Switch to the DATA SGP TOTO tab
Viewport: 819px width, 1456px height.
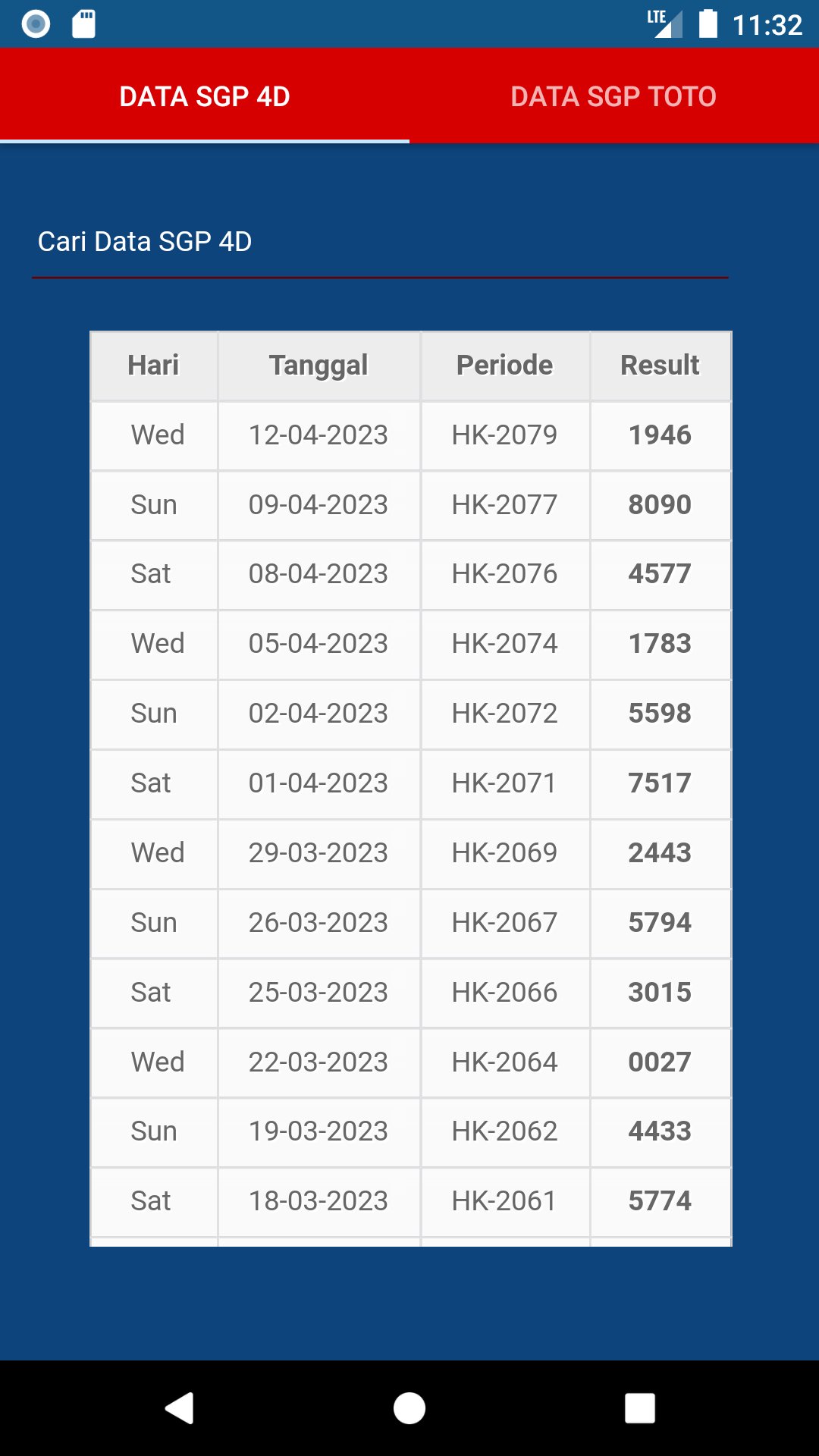point(613,96)
